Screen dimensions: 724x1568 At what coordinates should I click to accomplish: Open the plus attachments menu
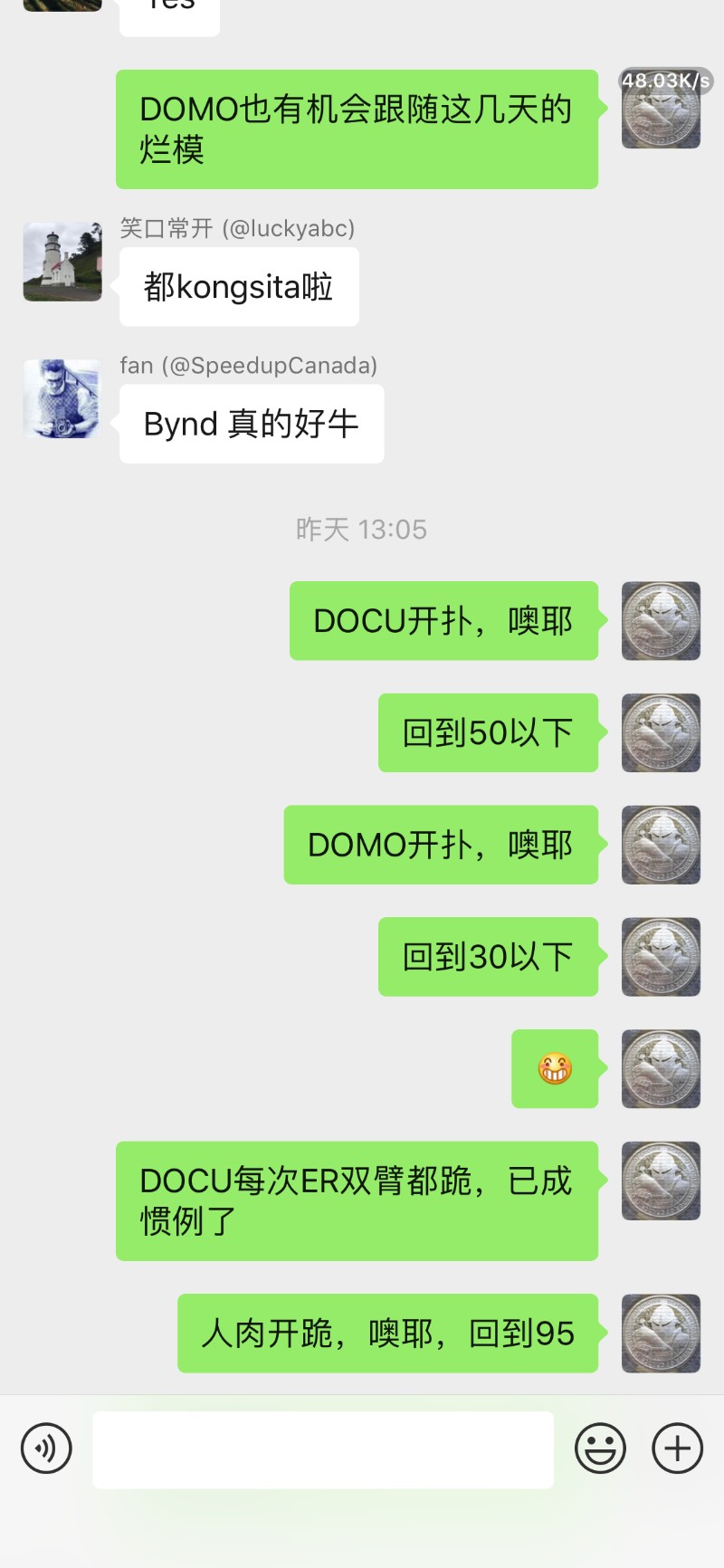click(x=678, y=1448)
